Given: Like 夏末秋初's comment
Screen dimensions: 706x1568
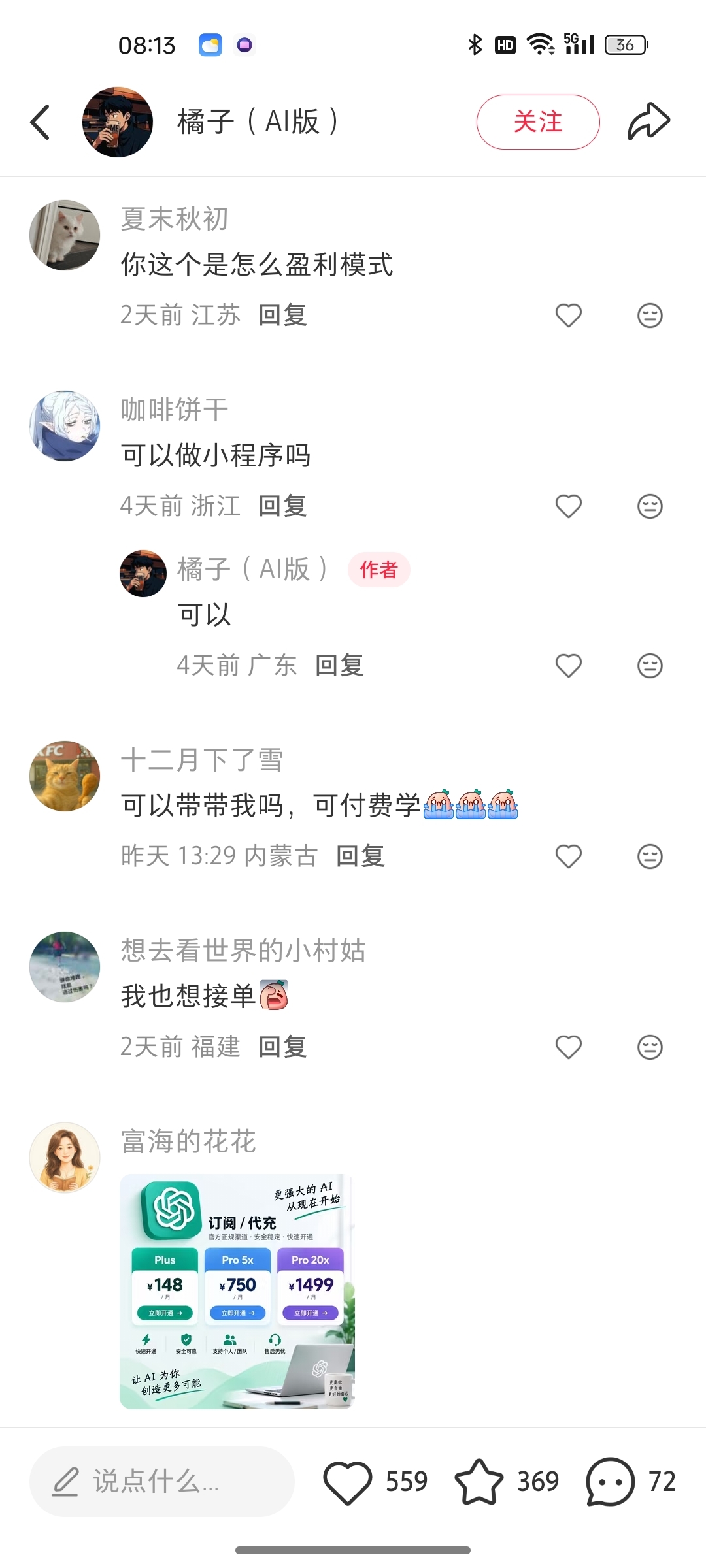Looking at the screenshot, I should (x=569, y=316).
